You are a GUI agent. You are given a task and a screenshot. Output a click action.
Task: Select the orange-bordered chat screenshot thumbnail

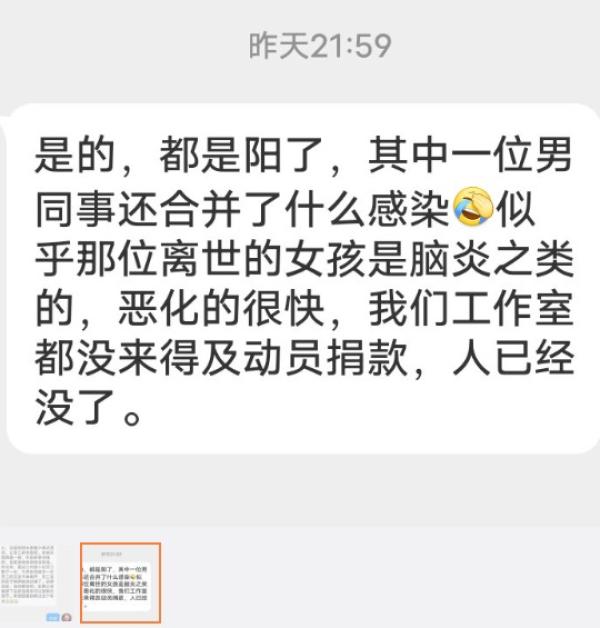click(119, 583)
